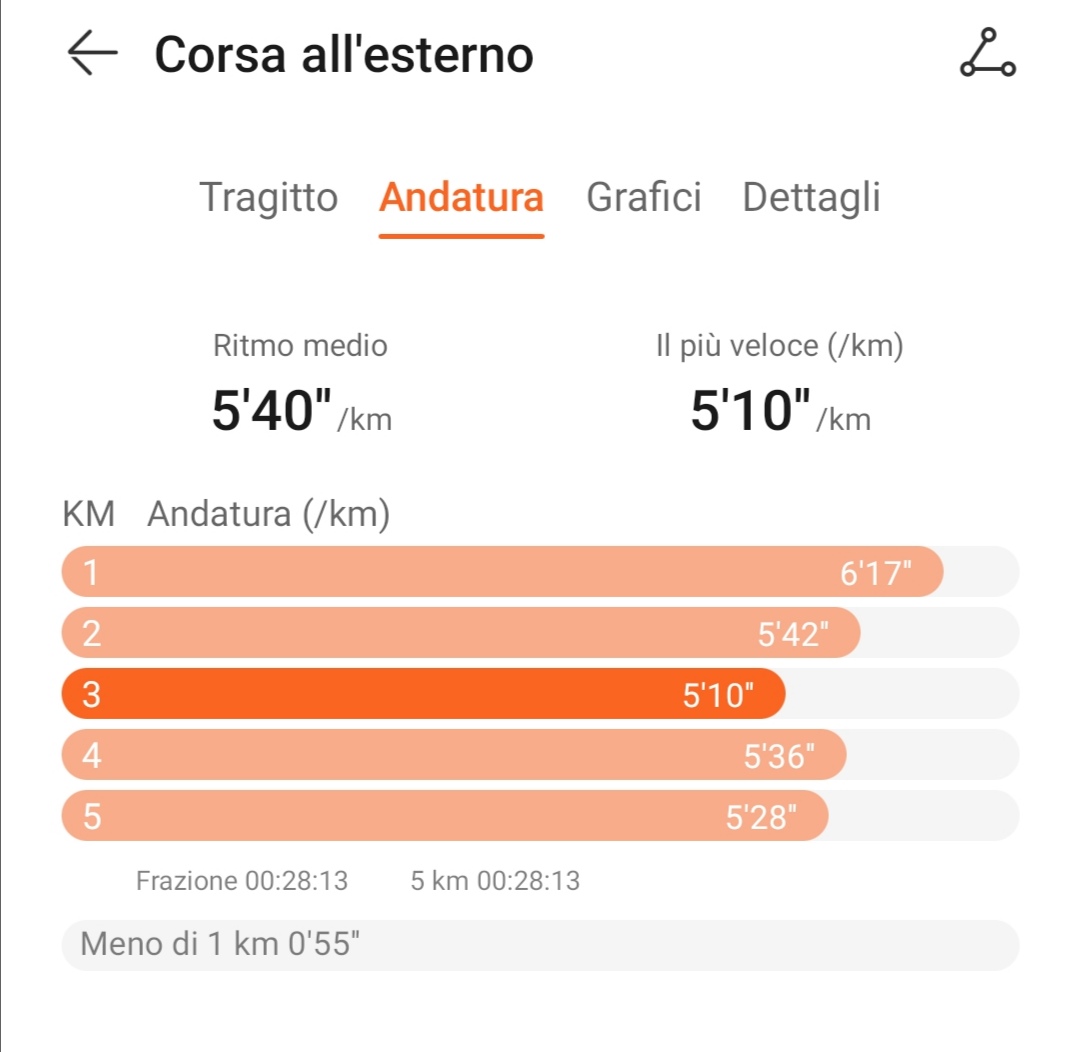
Task: Open the route share icon
Action: [x=988, y=52]
